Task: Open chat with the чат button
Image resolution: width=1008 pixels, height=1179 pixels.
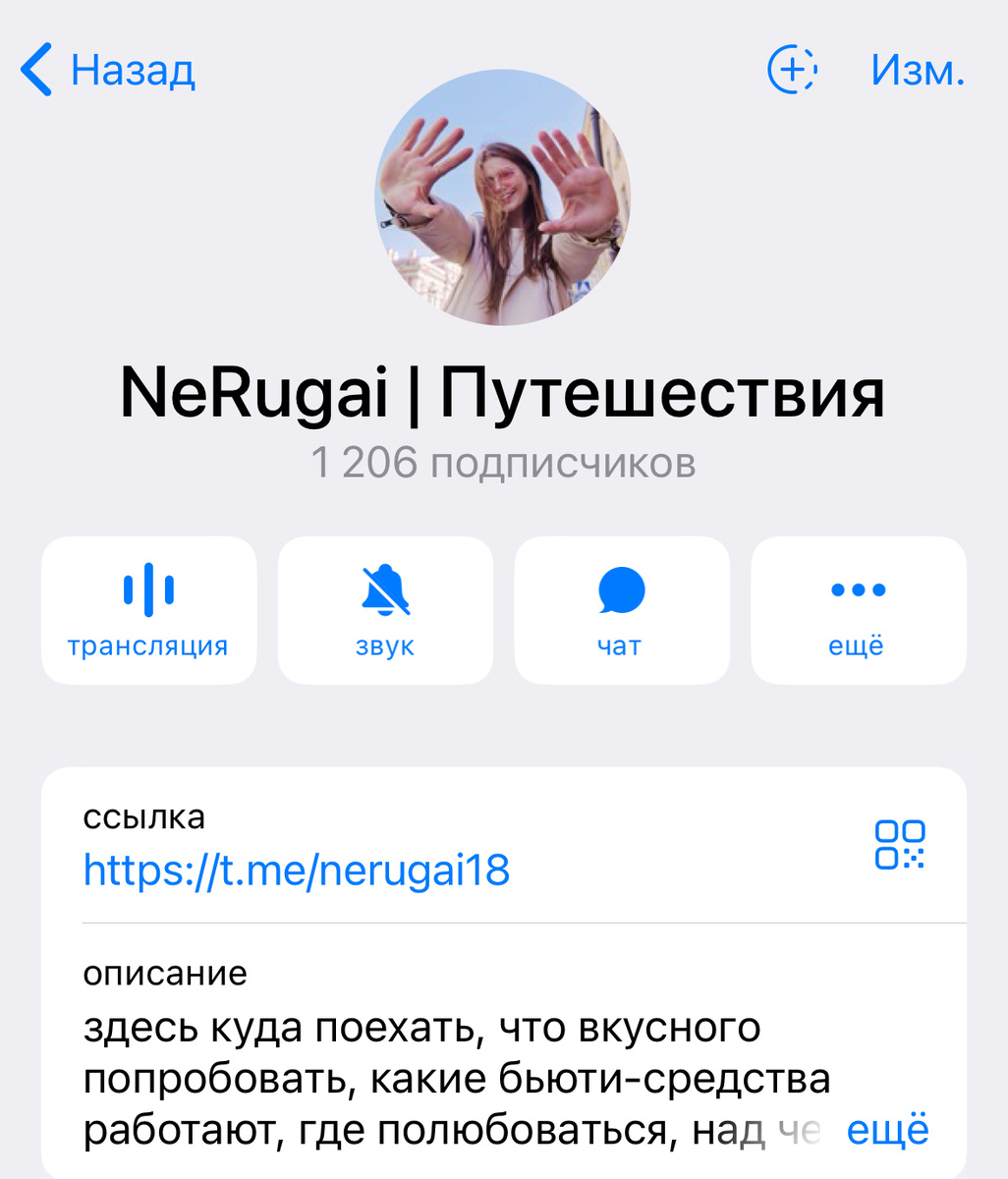Action: coord(621,609)
